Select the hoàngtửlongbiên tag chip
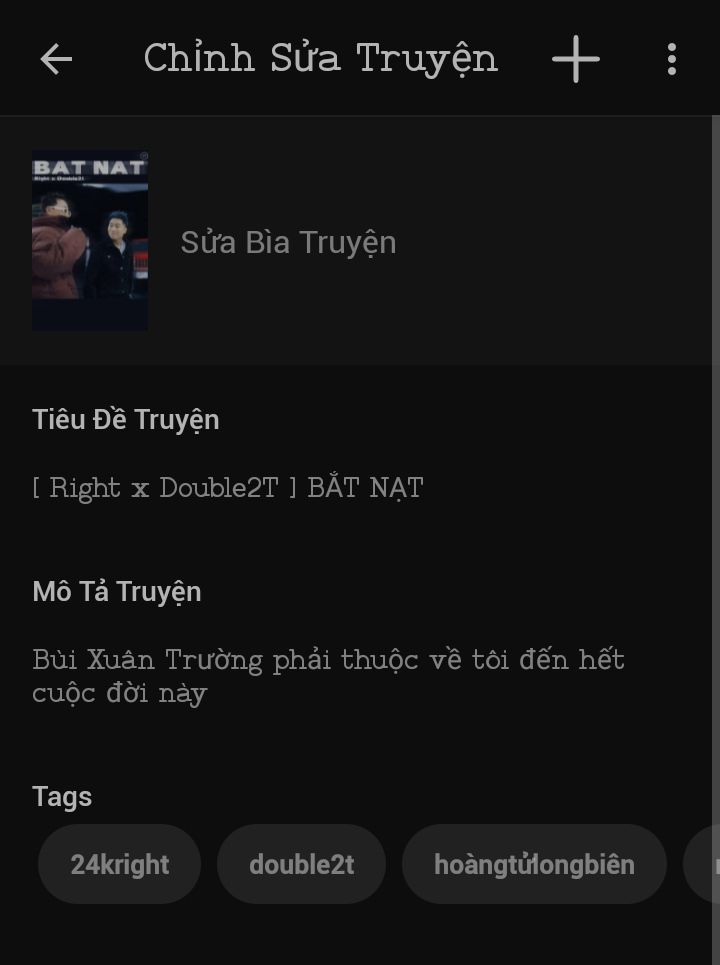This screenshot has height=965, width=720. 534,864
